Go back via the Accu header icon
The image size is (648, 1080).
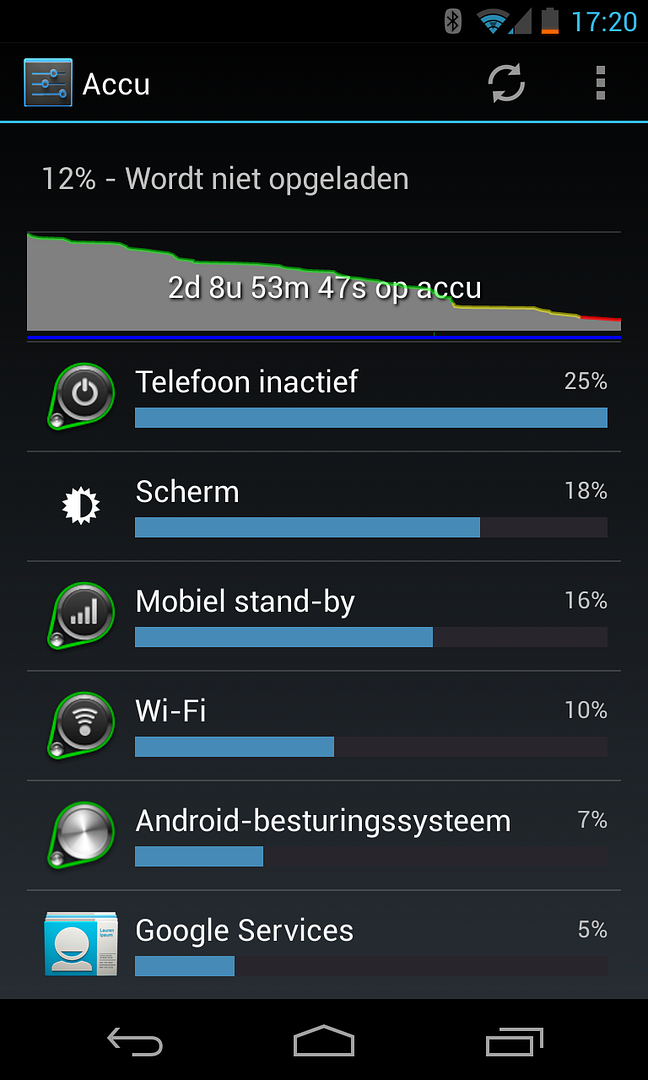coord(48,83)
